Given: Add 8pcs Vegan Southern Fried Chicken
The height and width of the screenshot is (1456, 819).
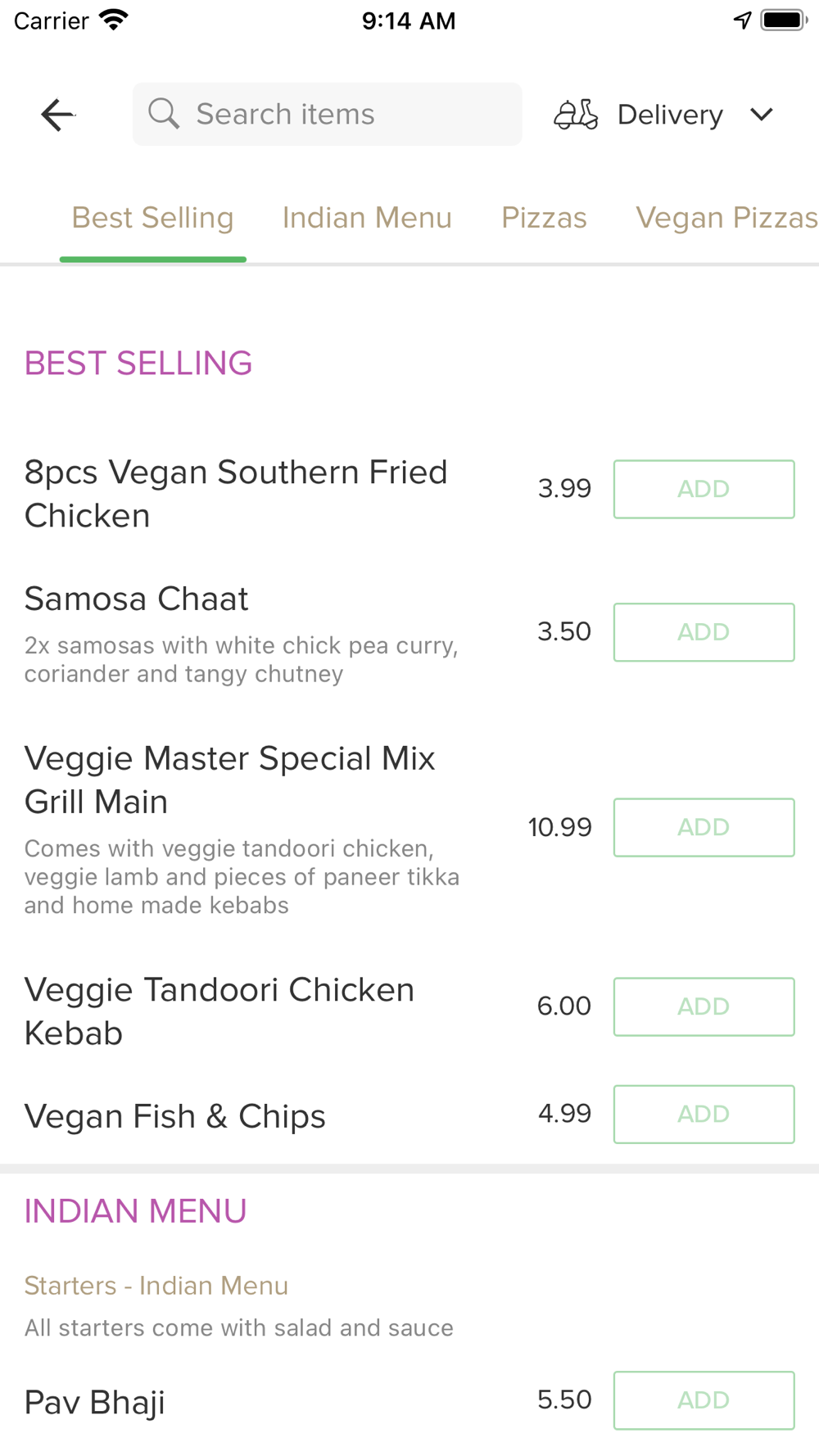Looking at the screenshot, I should tap(704, 489).
